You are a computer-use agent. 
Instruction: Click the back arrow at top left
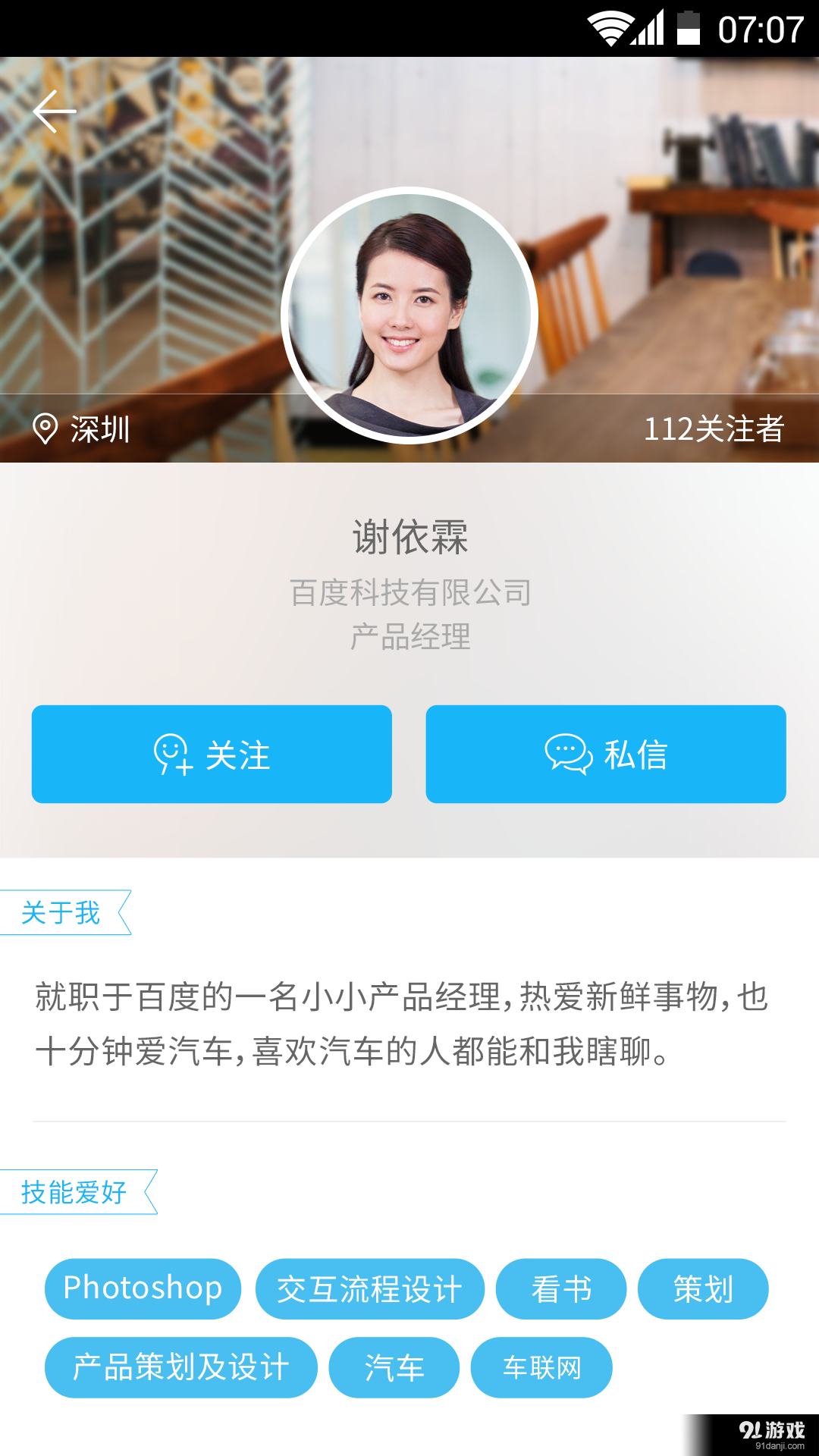point(55,111)
